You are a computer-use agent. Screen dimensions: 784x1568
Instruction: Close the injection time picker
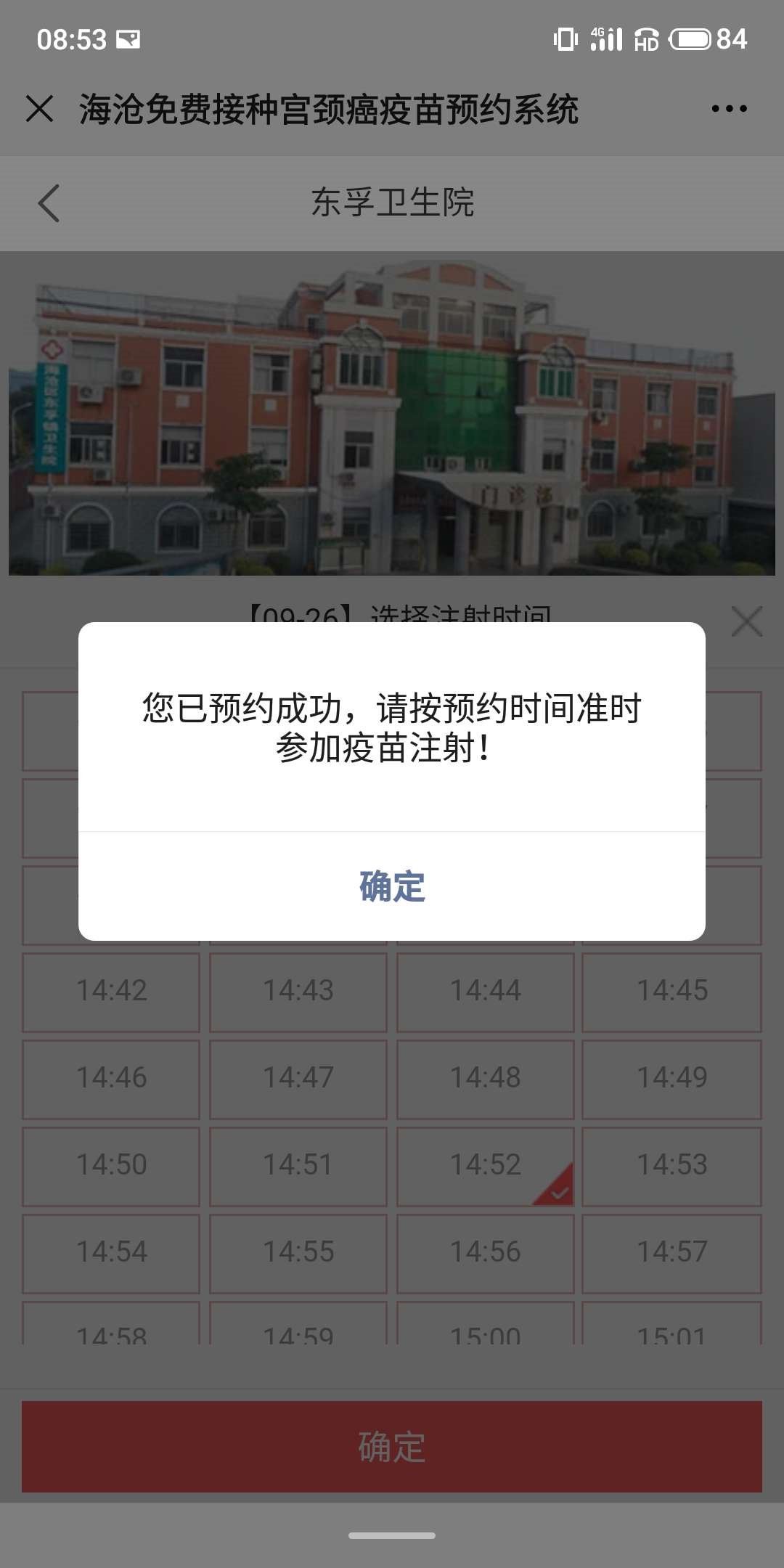[x=746, y=622]
